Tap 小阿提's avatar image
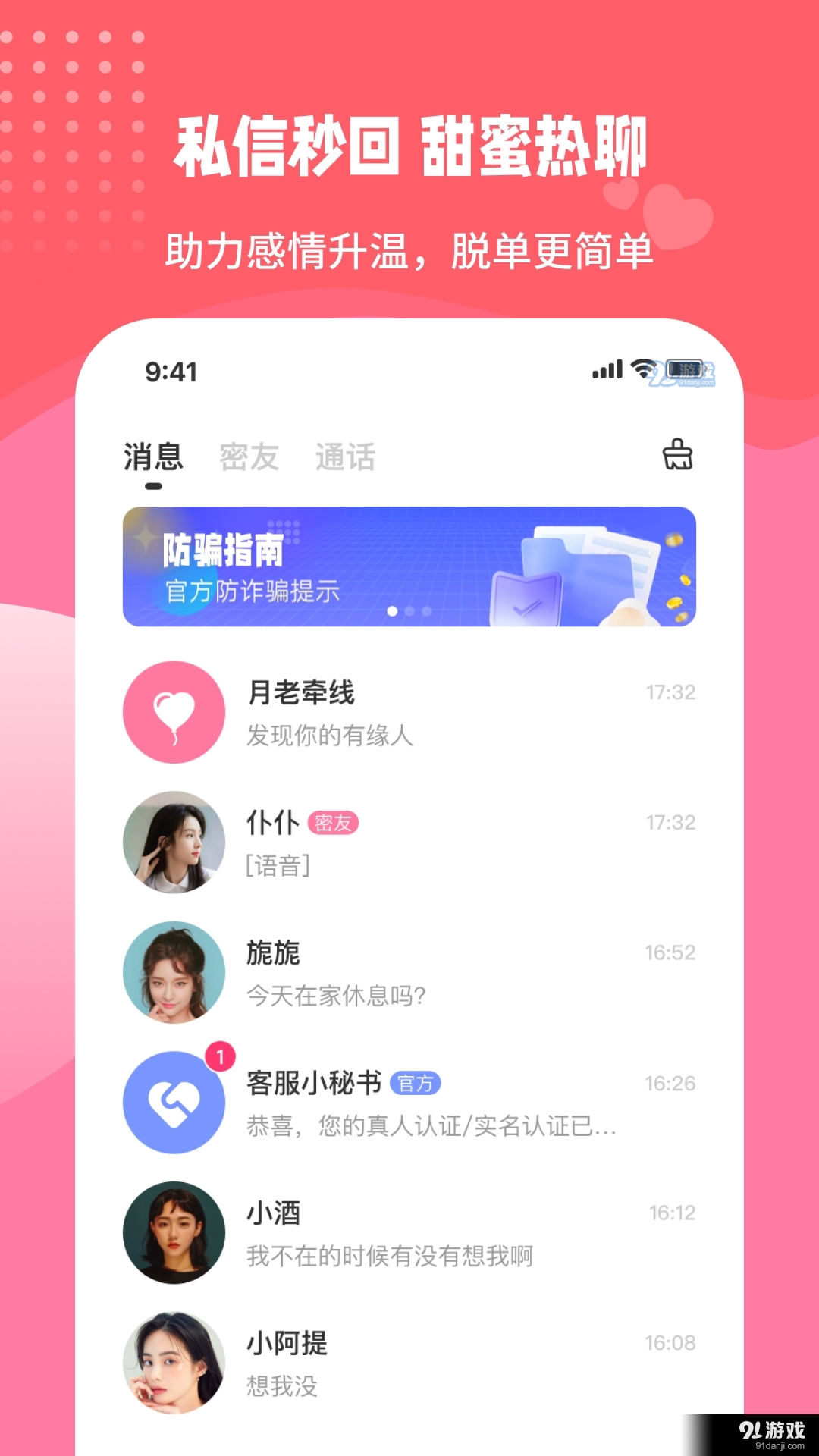 tap(174, 1361)
